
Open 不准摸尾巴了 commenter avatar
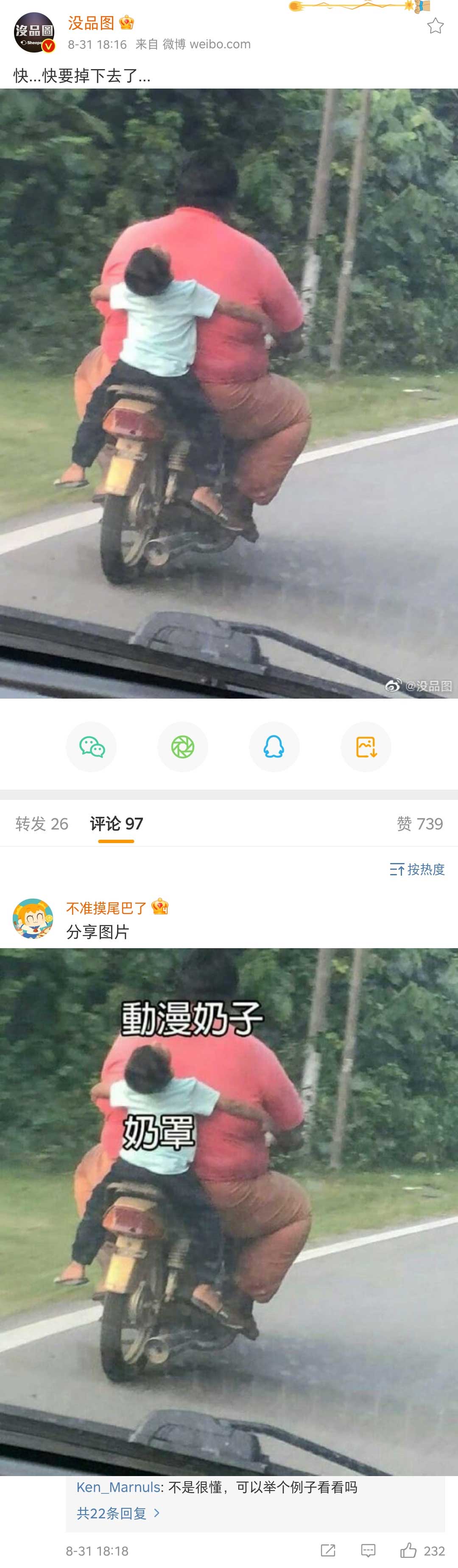point(33,919)
